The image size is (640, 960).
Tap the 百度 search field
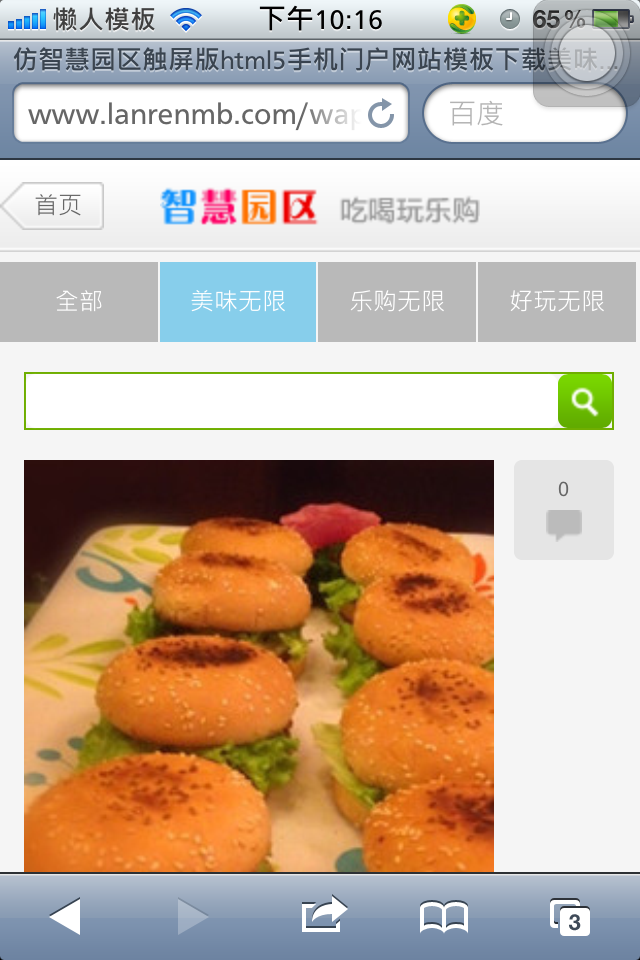[525, 114]
